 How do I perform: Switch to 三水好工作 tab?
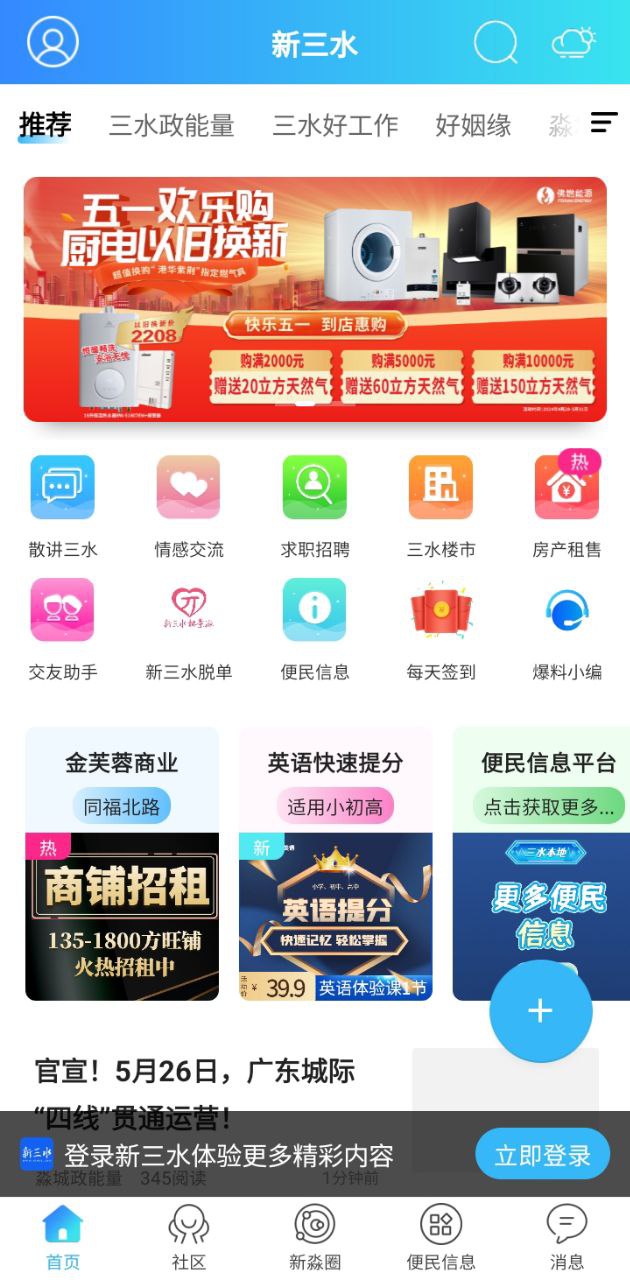point(335,125)
